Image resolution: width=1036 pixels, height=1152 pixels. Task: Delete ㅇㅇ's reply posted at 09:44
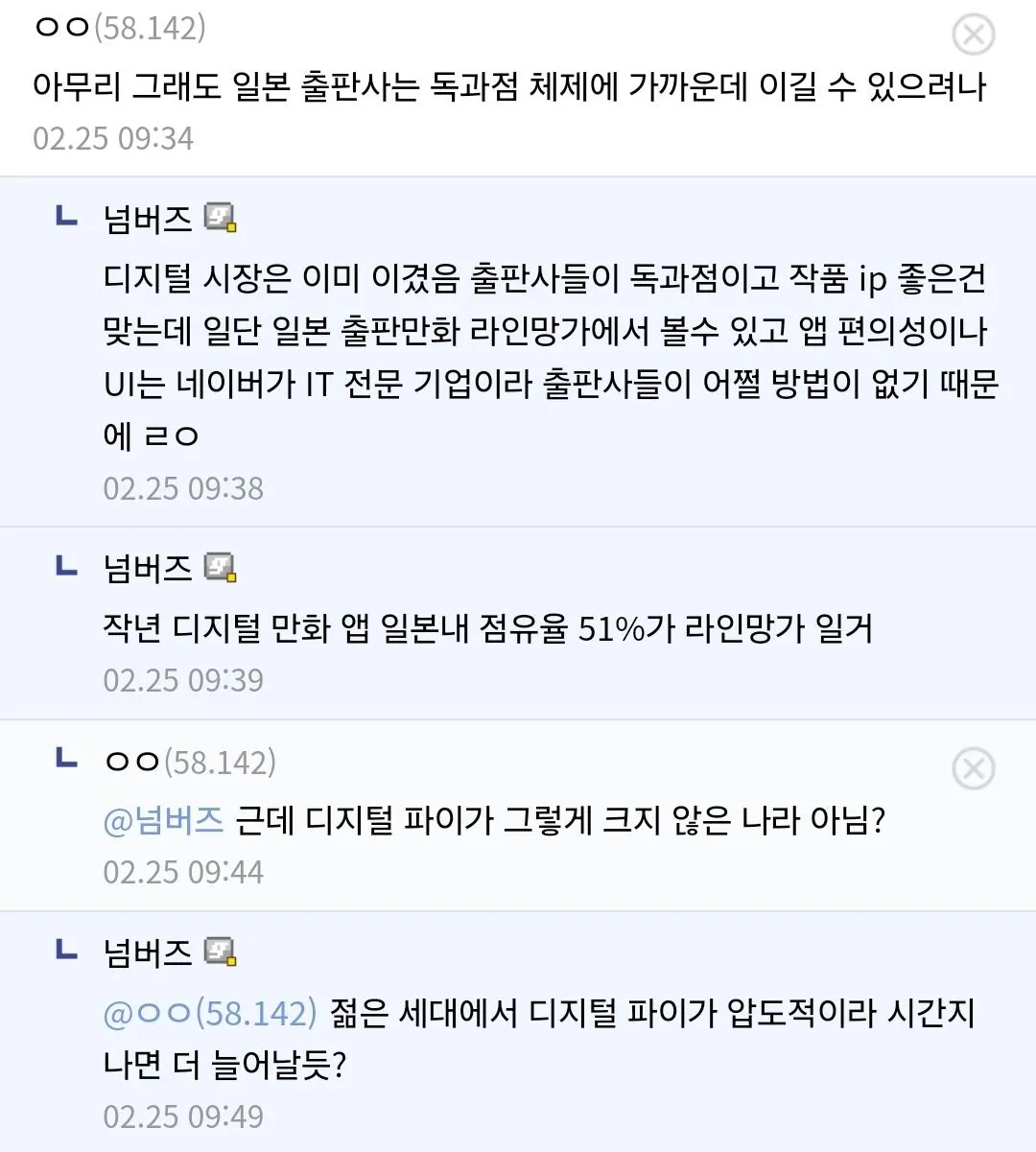[973, 769]
